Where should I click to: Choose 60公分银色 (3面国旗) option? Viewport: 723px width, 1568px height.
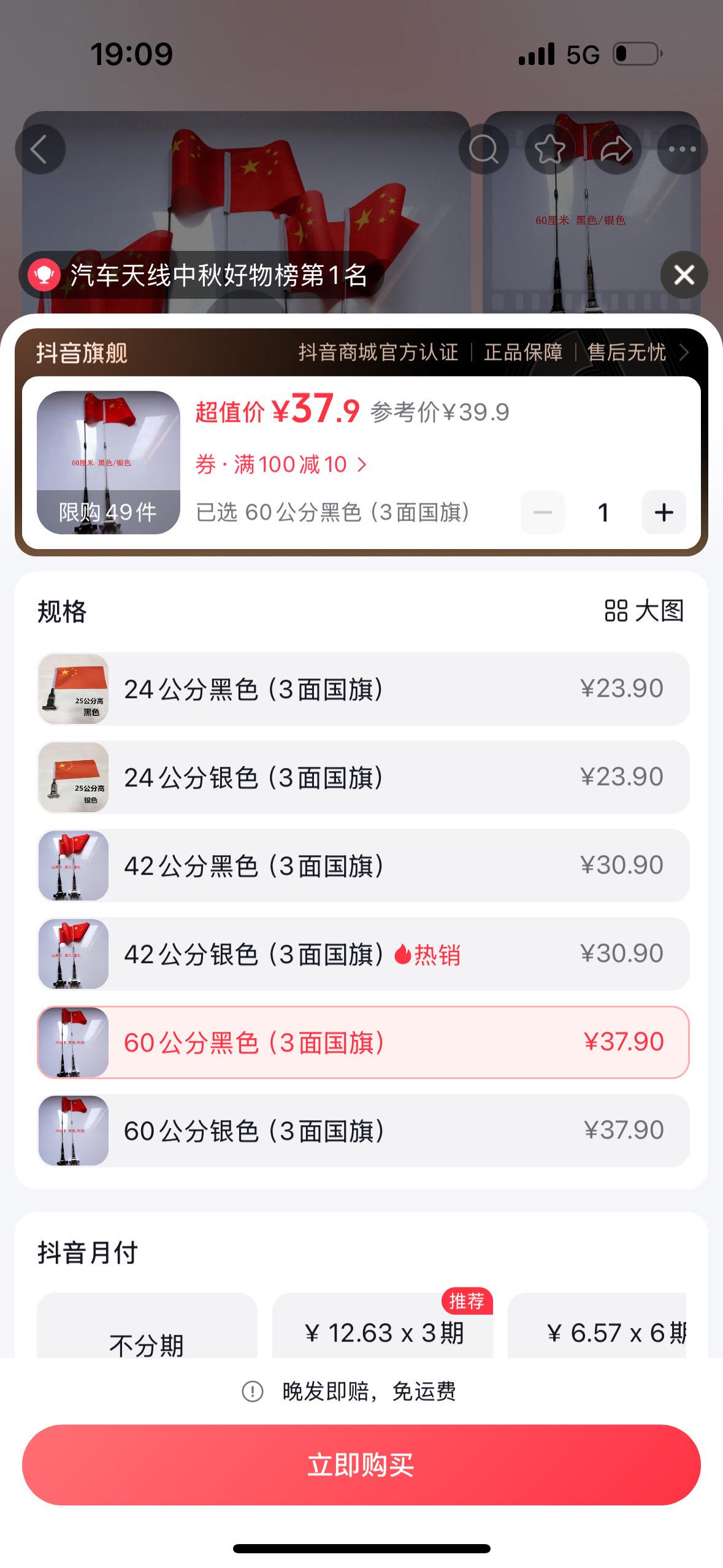[x=363, y=1131]
